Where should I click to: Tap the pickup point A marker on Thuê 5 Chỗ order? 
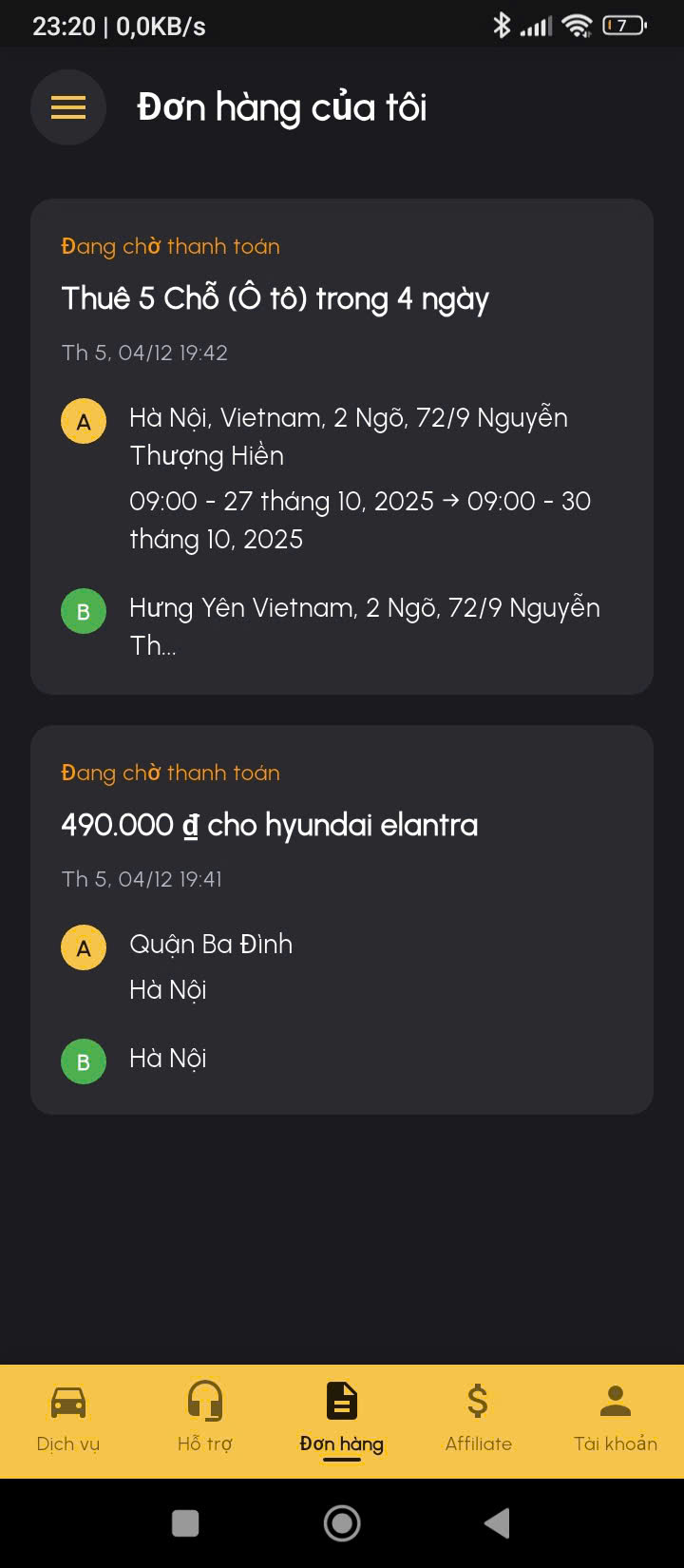click(x=84, y=420)
